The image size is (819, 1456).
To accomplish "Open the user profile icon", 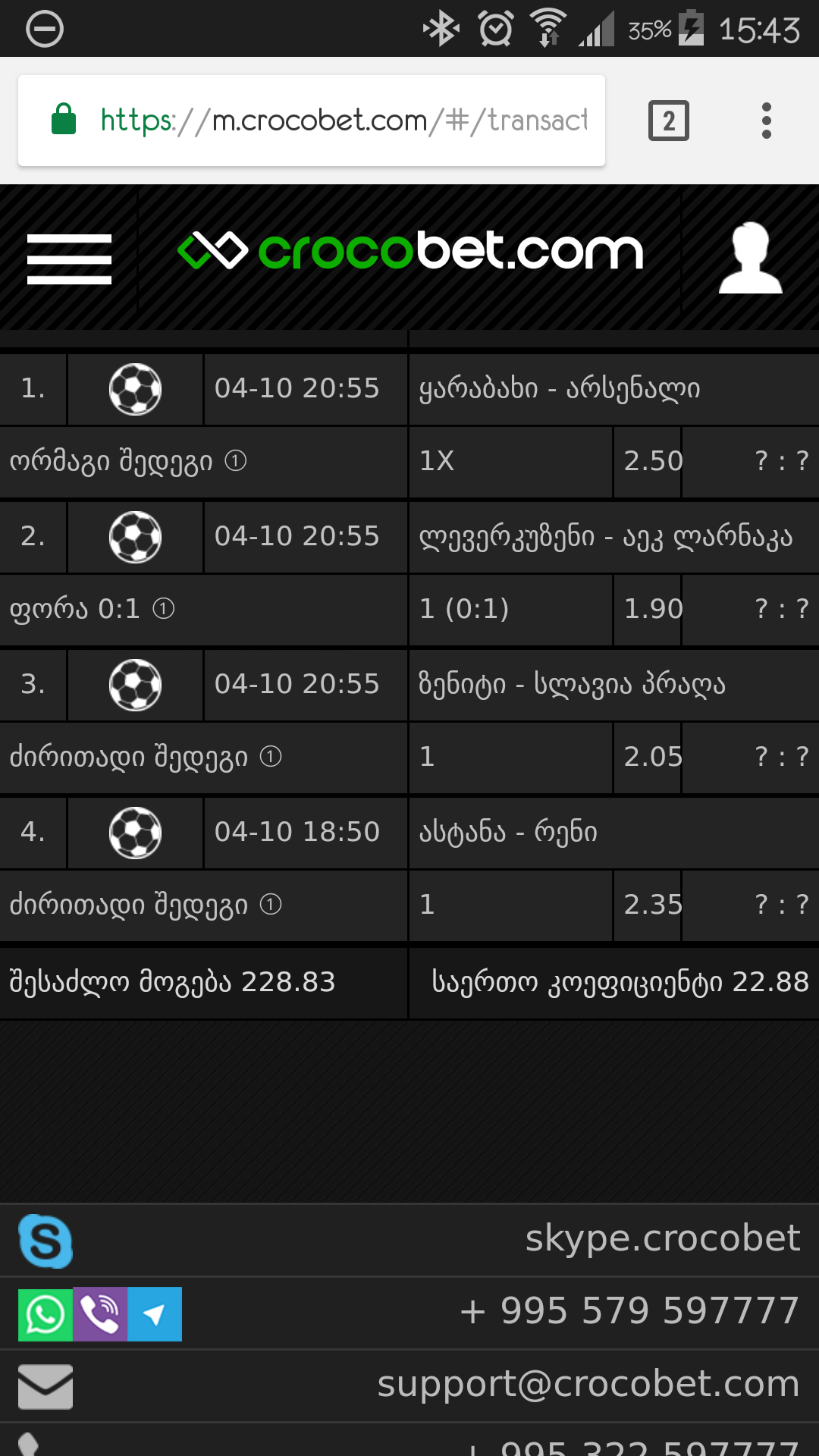I will [750, 258].
